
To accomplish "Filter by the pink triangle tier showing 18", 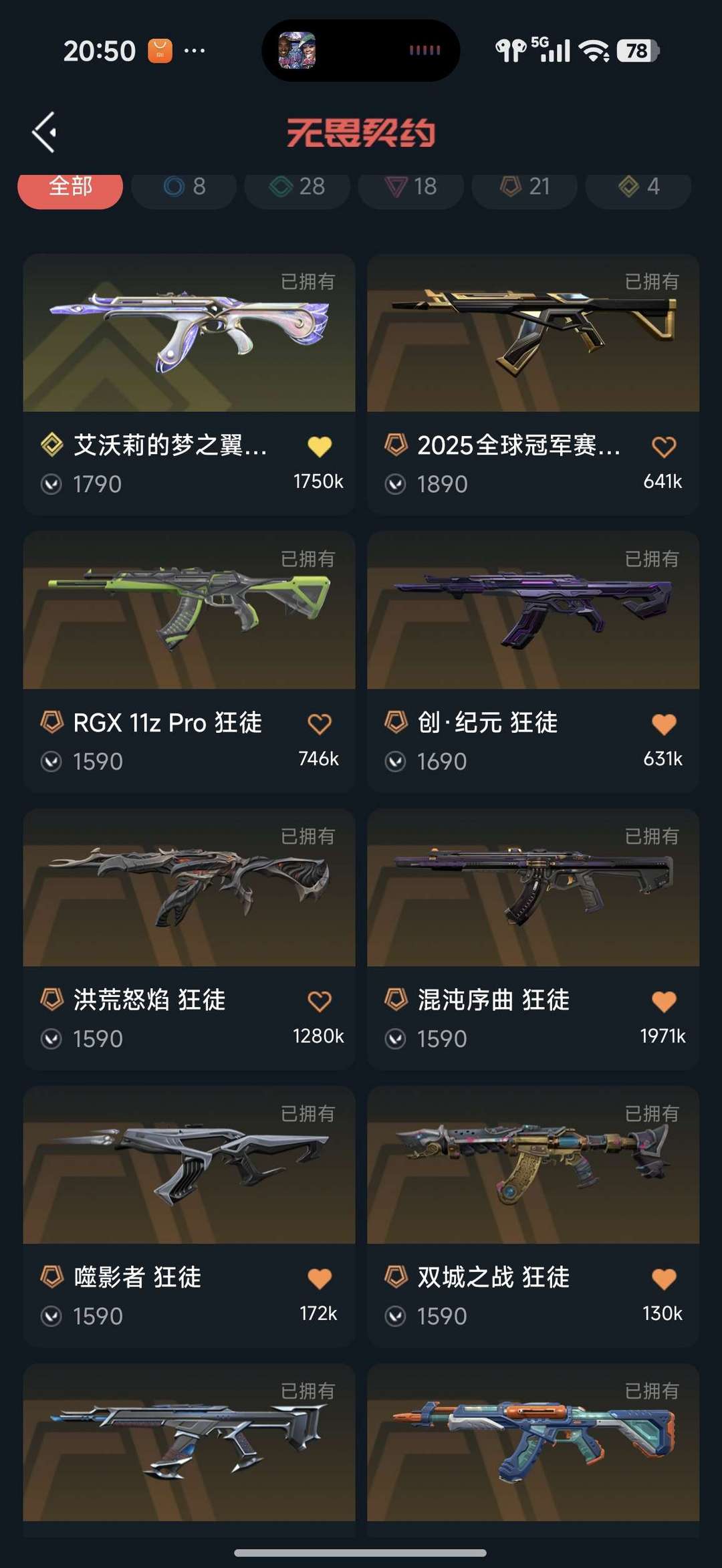I will point(411,187).
